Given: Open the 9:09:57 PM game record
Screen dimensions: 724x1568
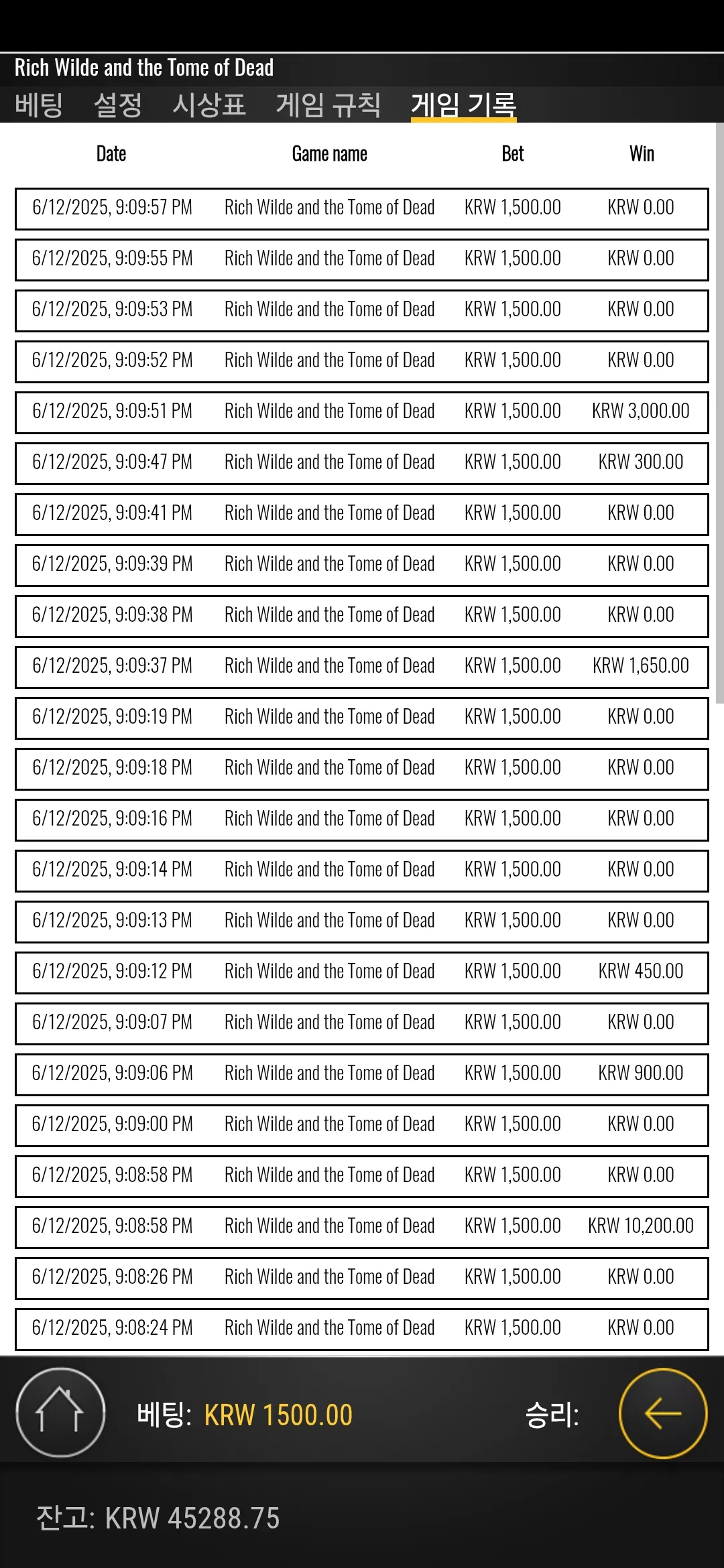Looking at the screenshot, I should click(x=362, y=208).
